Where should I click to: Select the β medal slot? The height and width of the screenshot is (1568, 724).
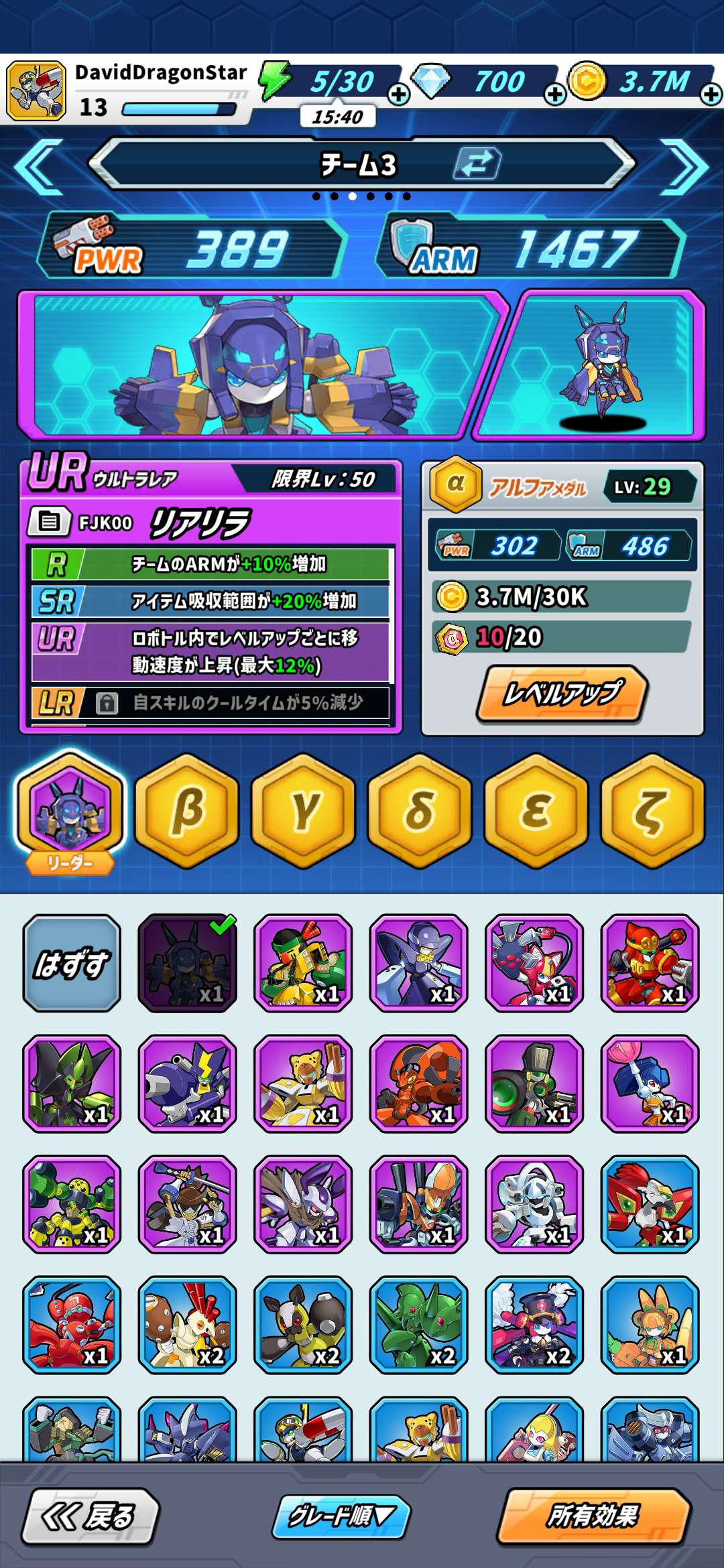(187, 811)
